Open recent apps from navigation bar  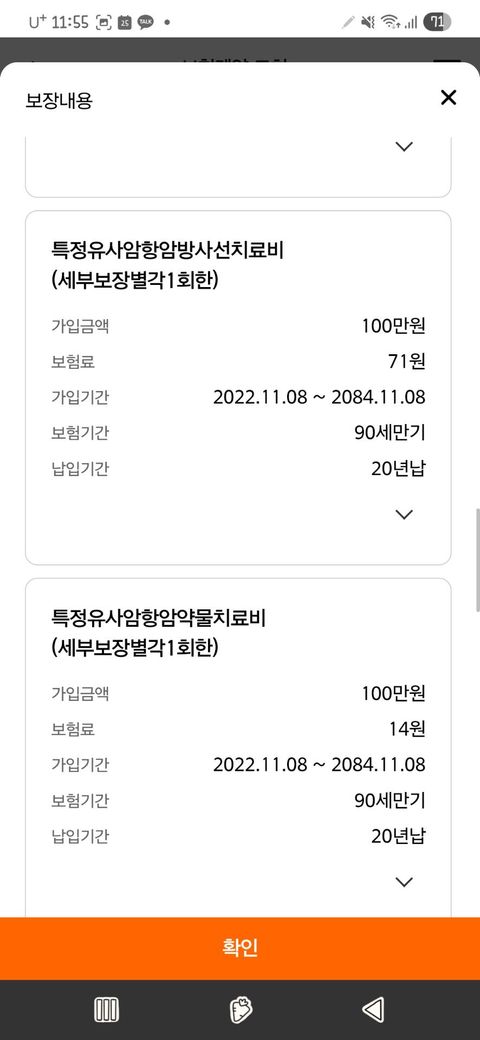(106, 1010)
